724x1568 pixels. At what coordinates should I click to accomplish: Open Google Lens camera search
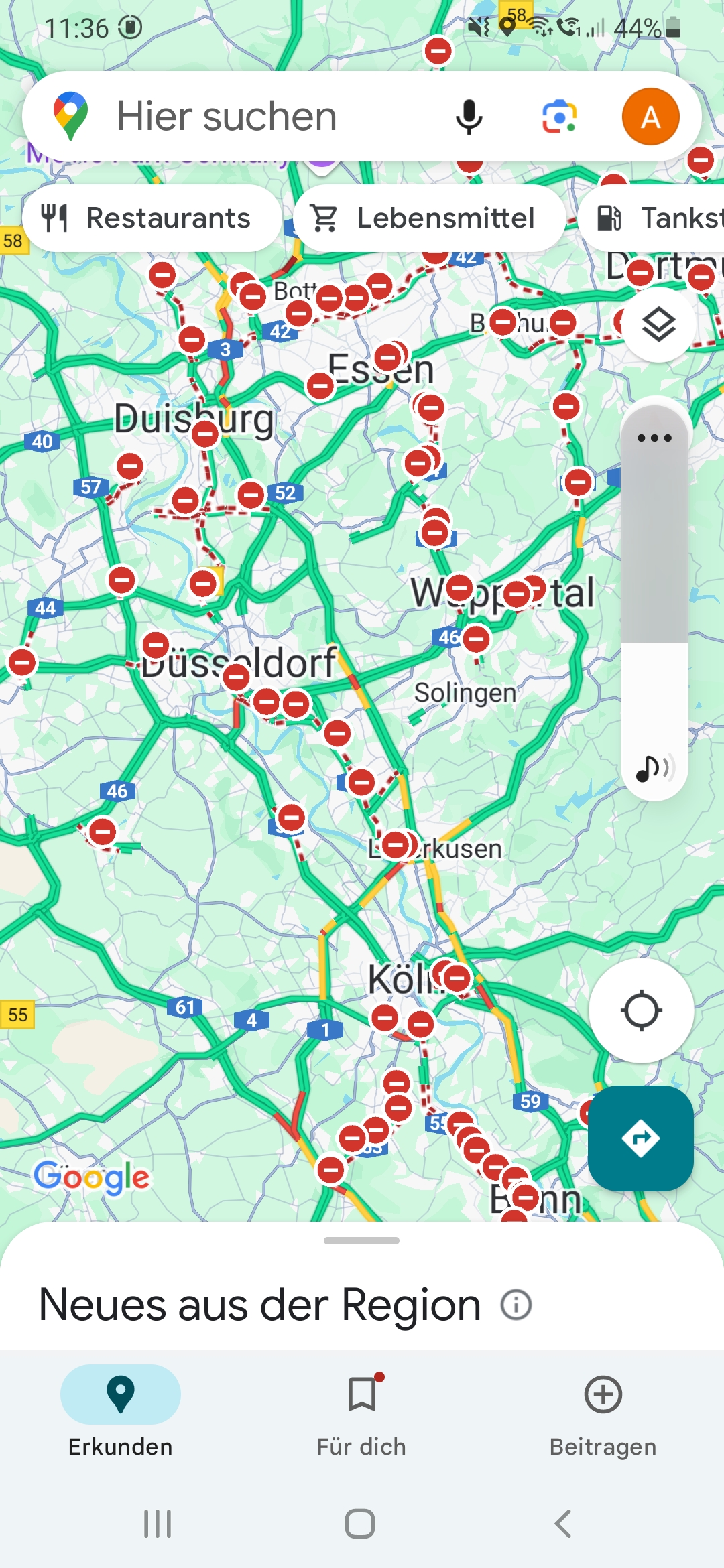pyautogui.click(x=559, y=117)
